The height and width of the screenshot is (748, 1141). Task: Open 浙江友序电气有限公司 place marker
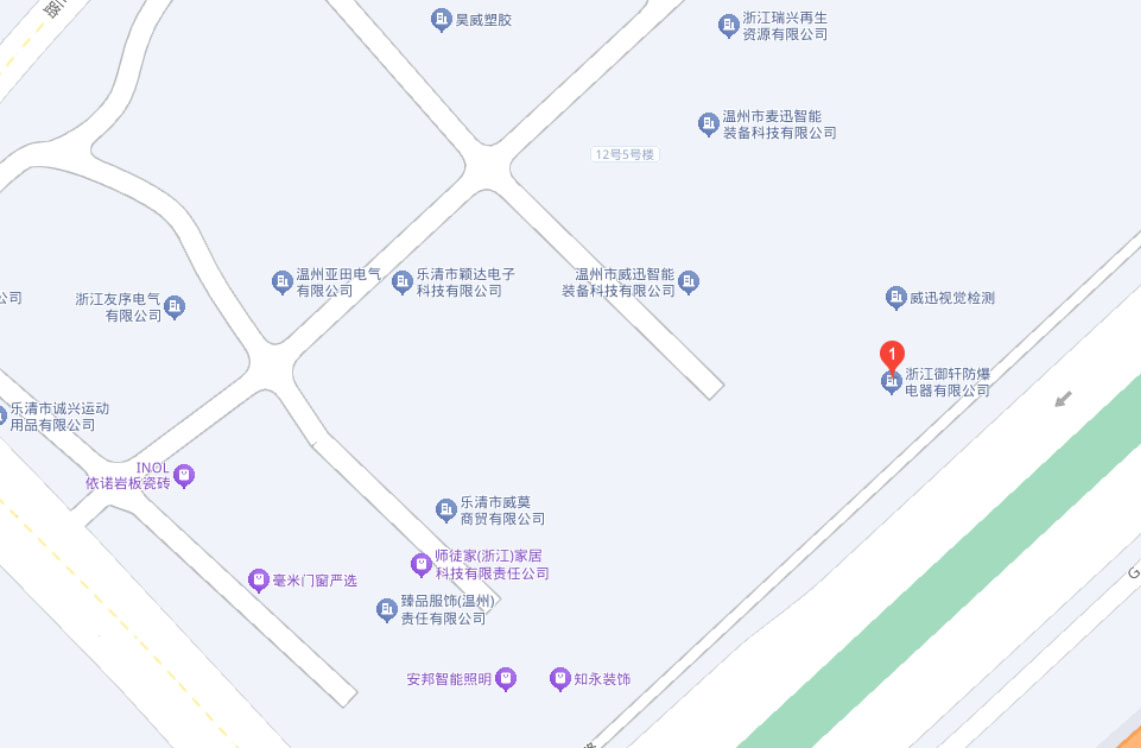[x=175, y=306]
